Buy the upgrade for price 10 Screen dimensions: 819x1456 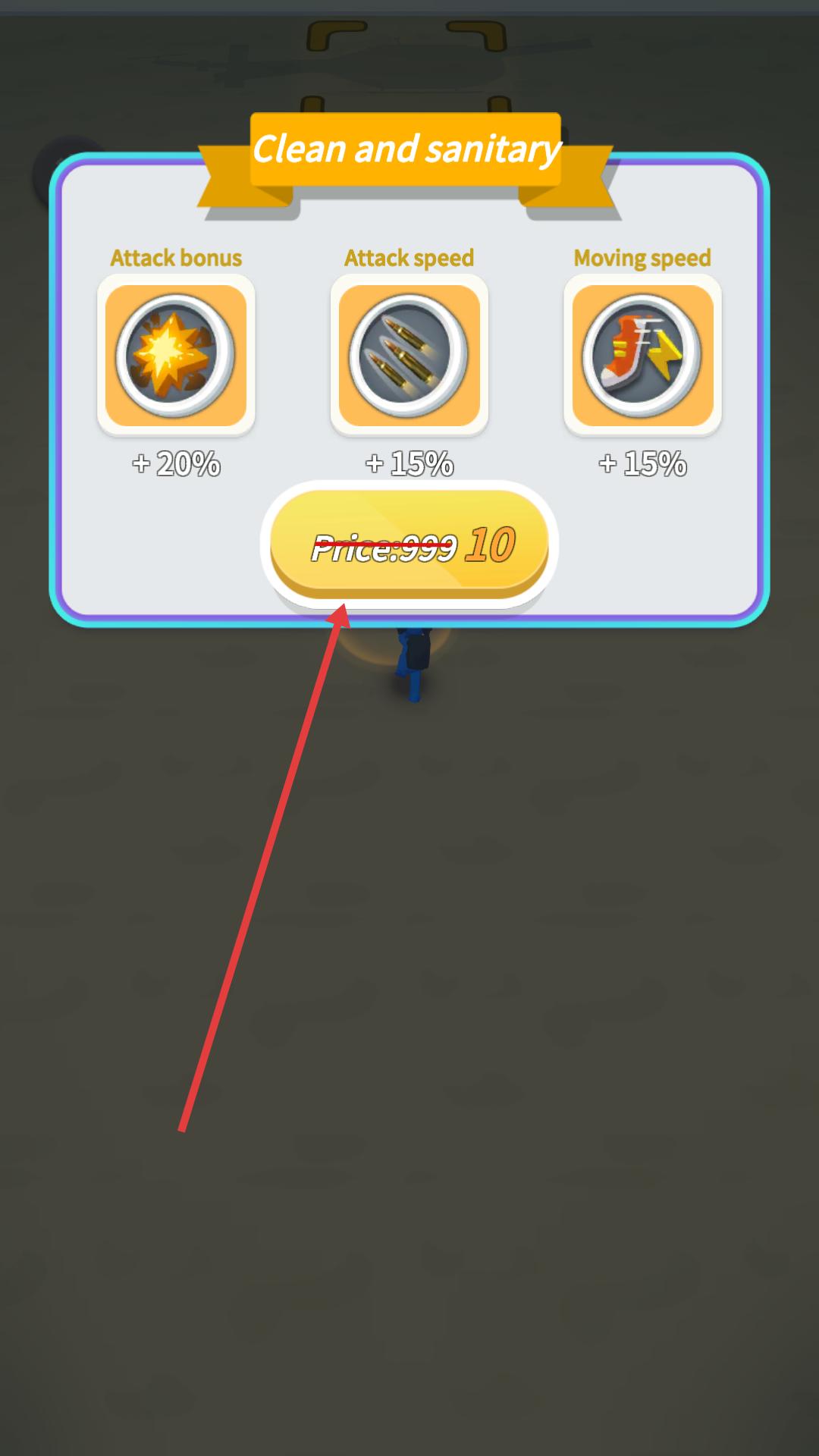click(409, 544)
